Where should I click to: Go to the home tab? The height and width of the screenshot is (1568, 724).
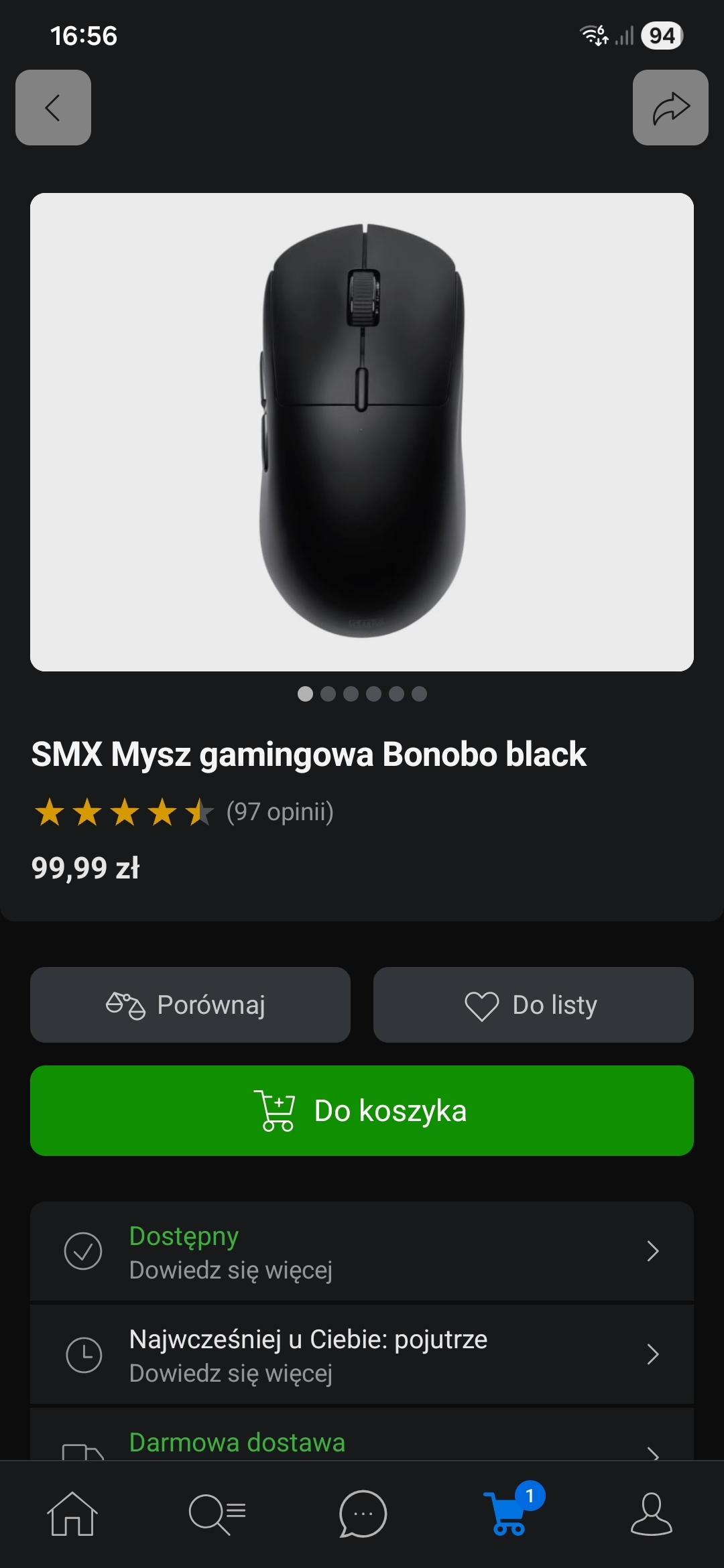click(x=72, y=1514)
